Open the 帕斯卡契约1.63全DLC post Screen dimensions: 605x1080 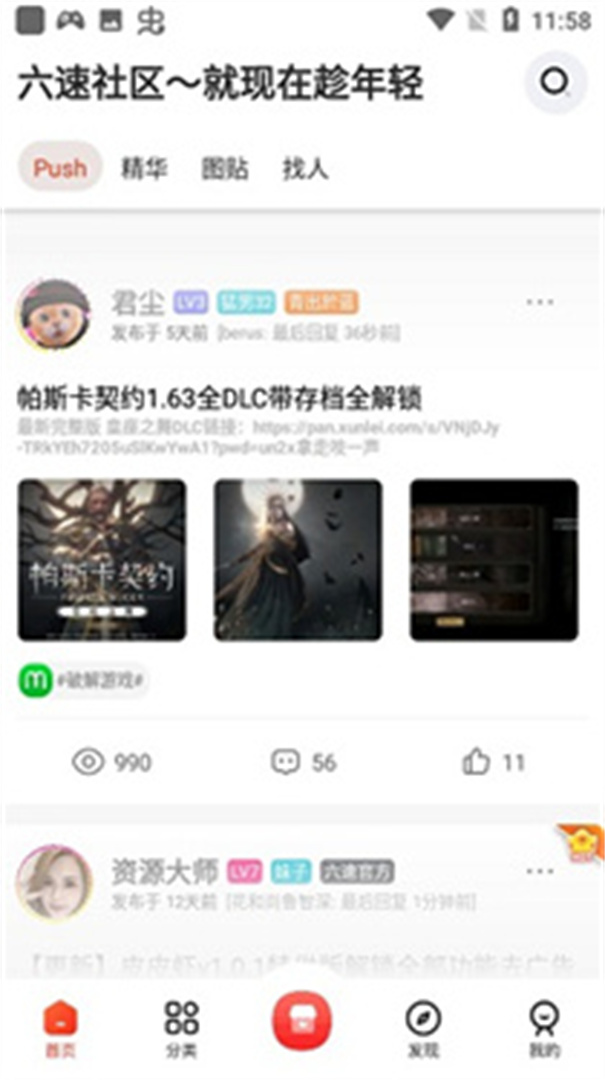[220, 399]
